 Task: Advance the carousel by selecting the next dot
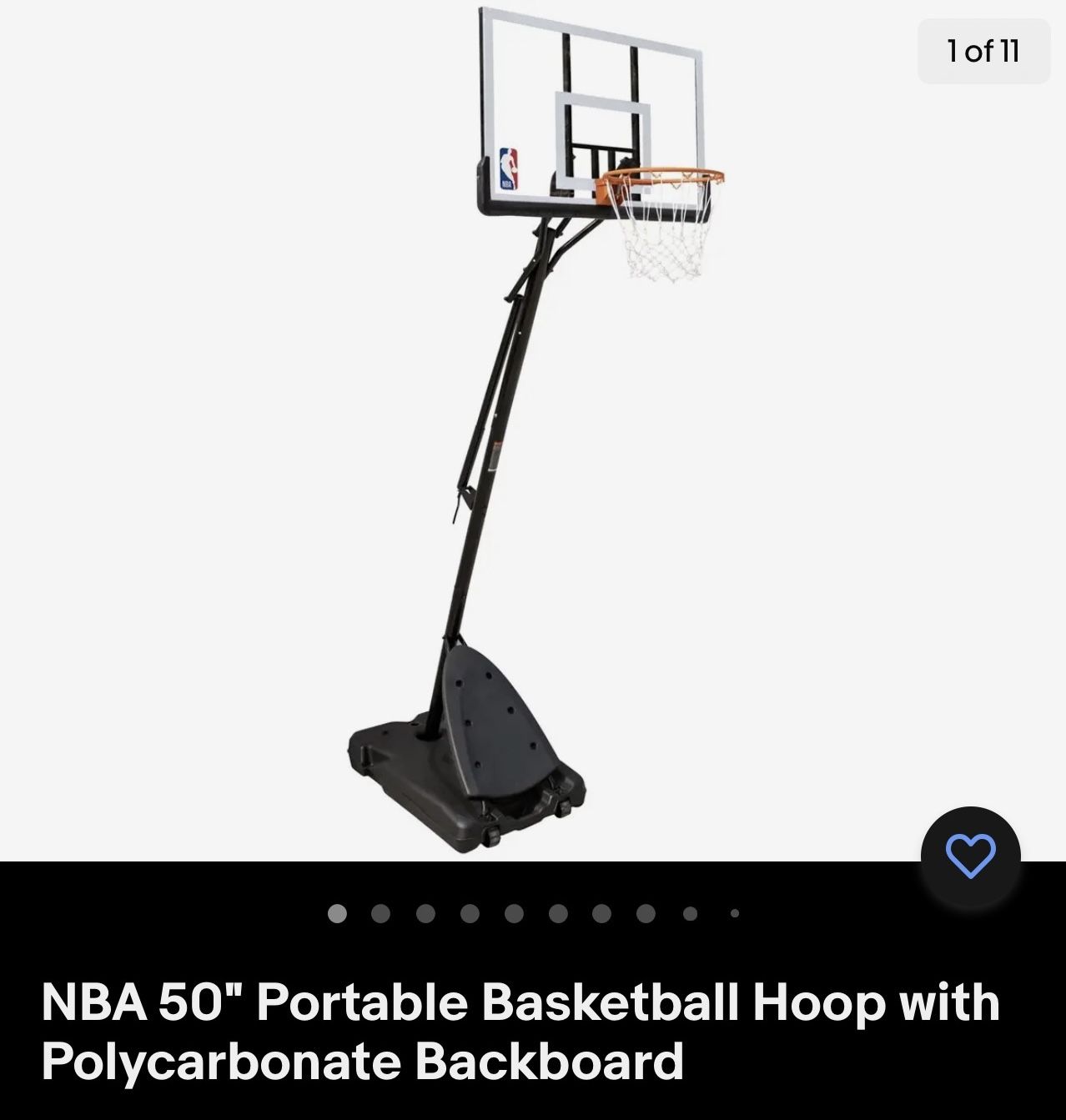click(382, 915)
